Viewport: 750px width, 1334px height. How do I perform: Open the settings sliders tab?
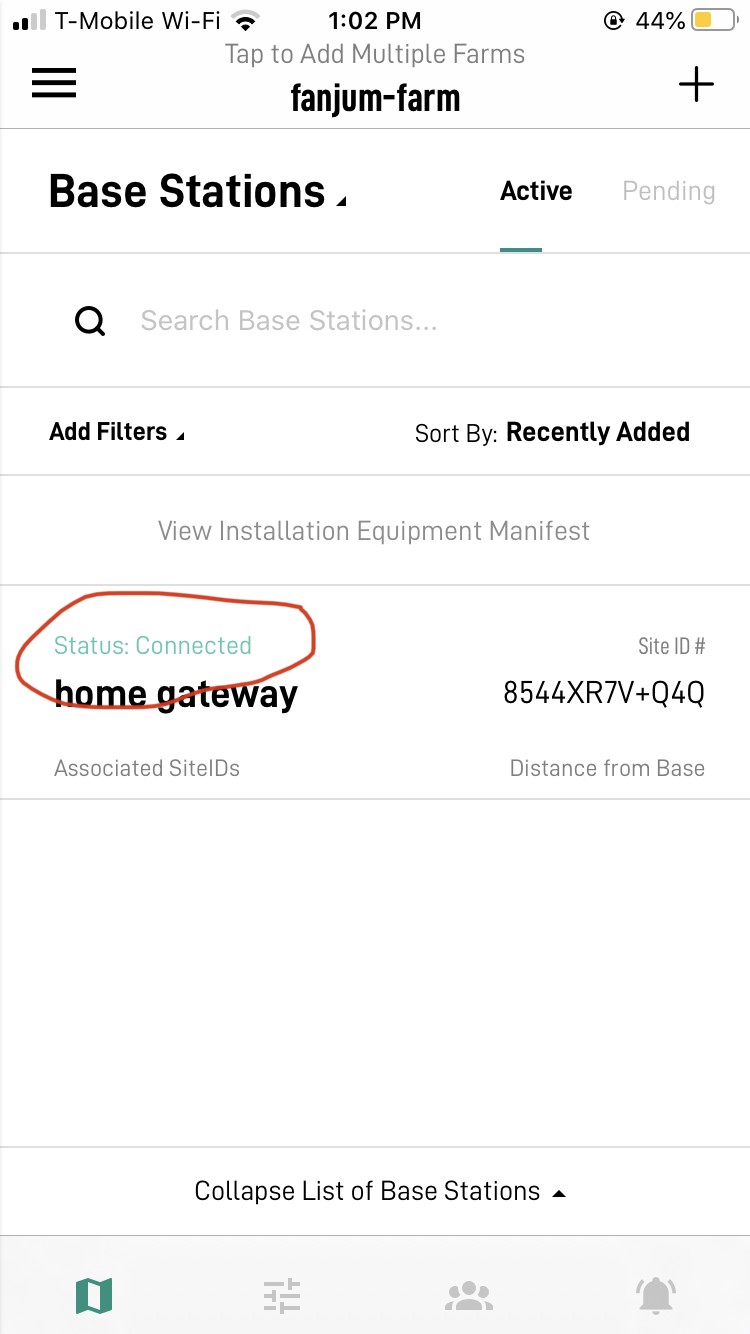click(282, 1296)
